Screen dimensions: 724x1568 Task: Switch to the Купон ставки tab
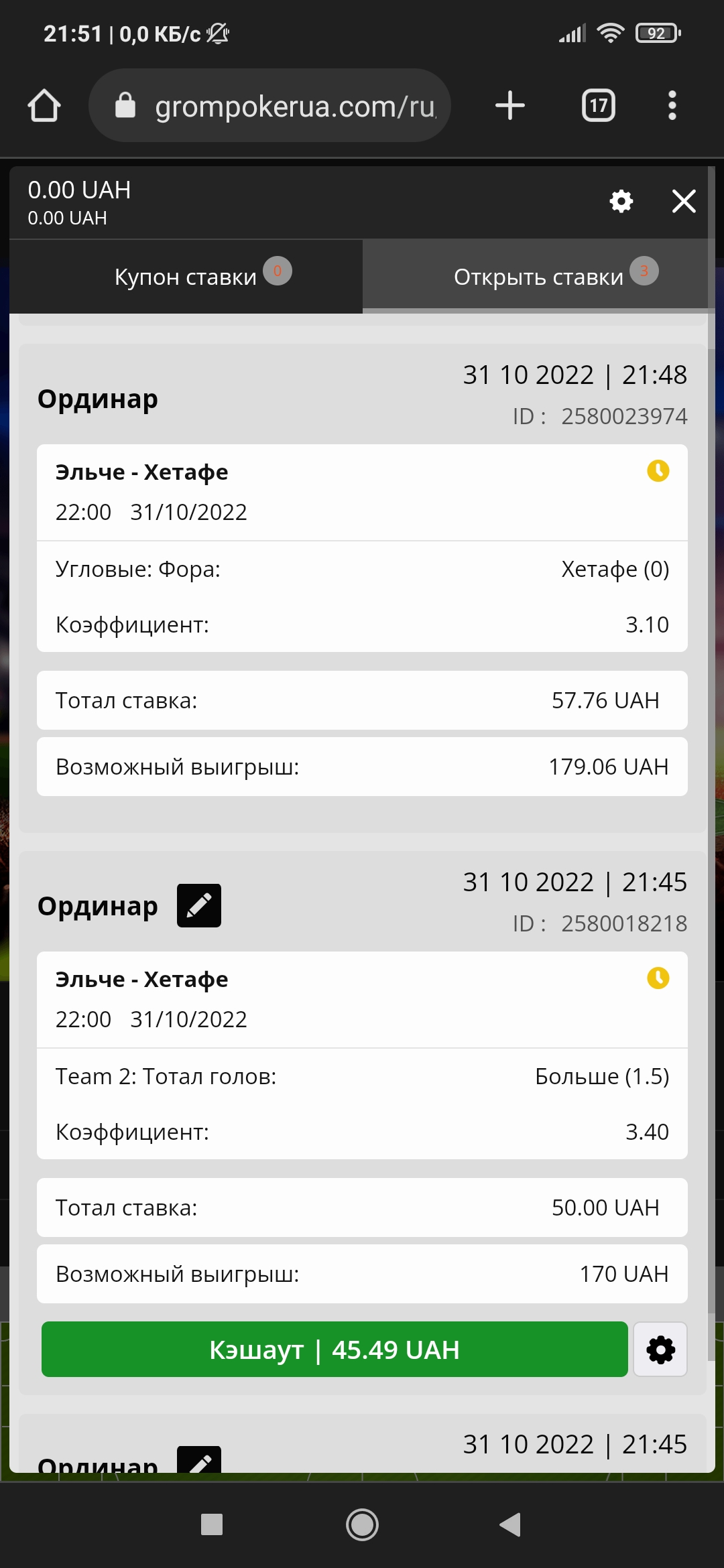click(x=186, y=277)
